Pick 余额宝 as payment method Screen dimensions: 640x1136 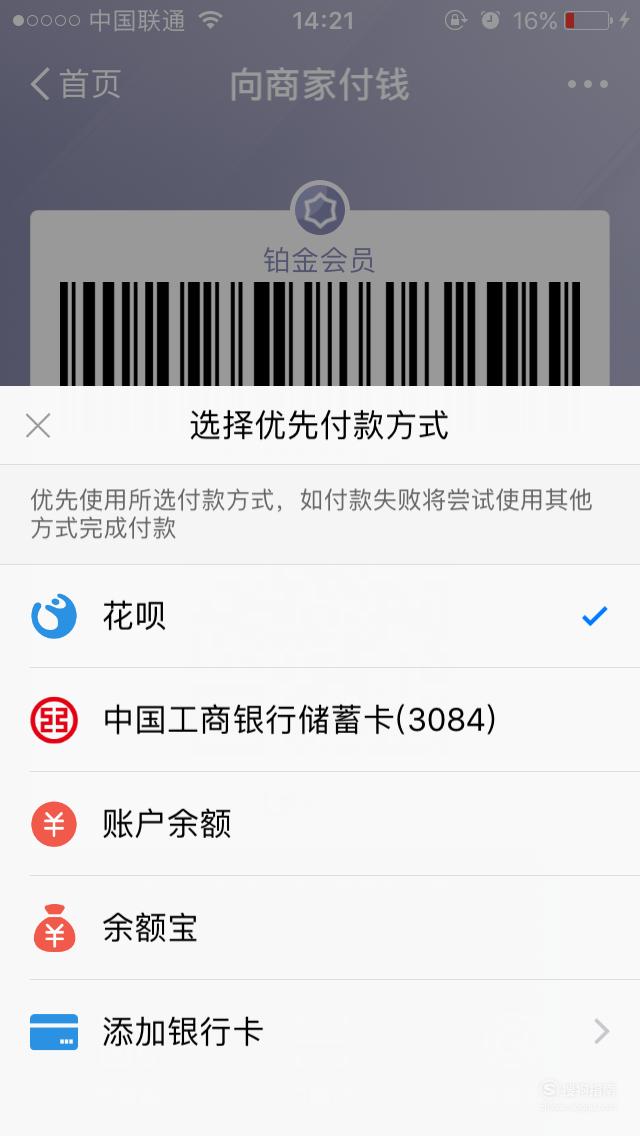tap(320, 928)
